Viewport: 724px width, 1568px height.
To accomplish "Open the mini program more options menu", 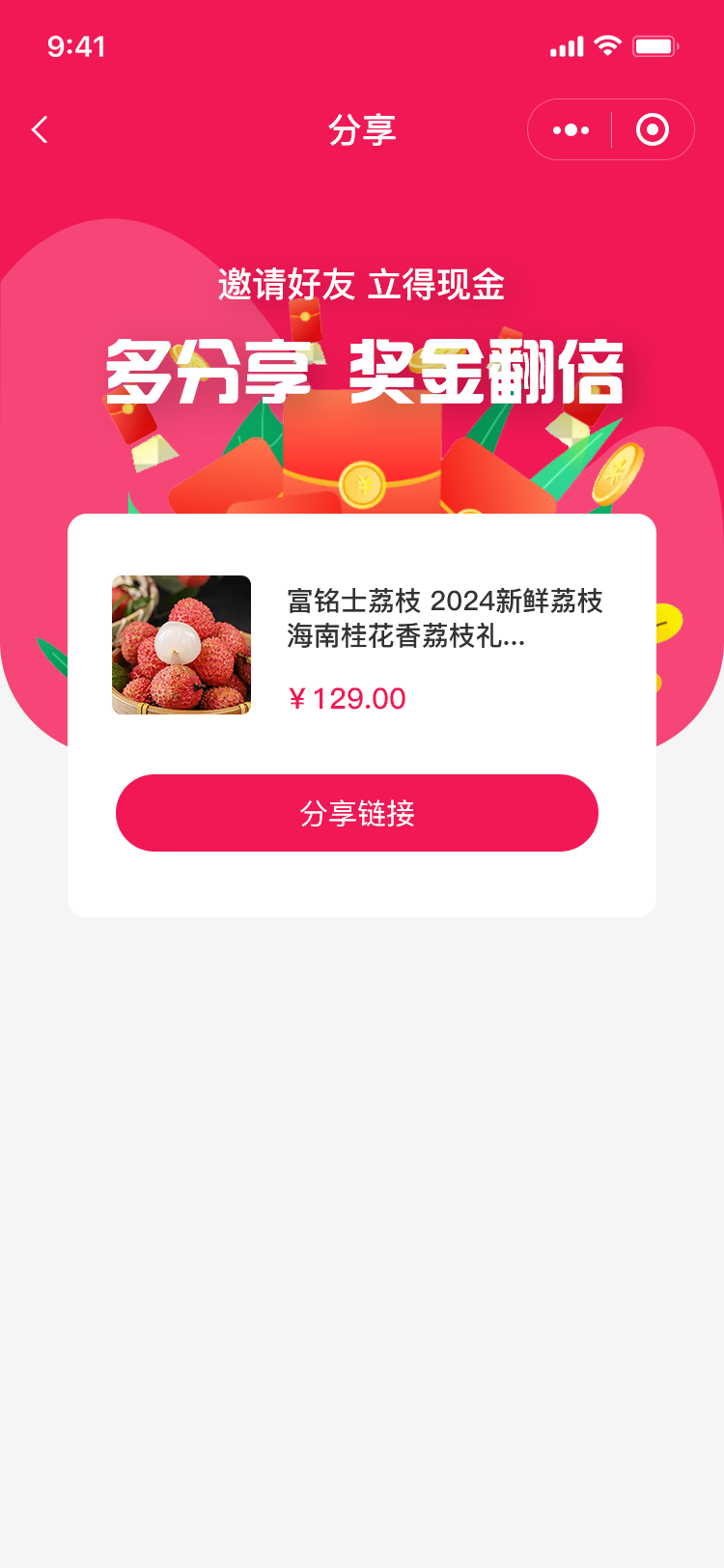I will [x=571, y=130].
